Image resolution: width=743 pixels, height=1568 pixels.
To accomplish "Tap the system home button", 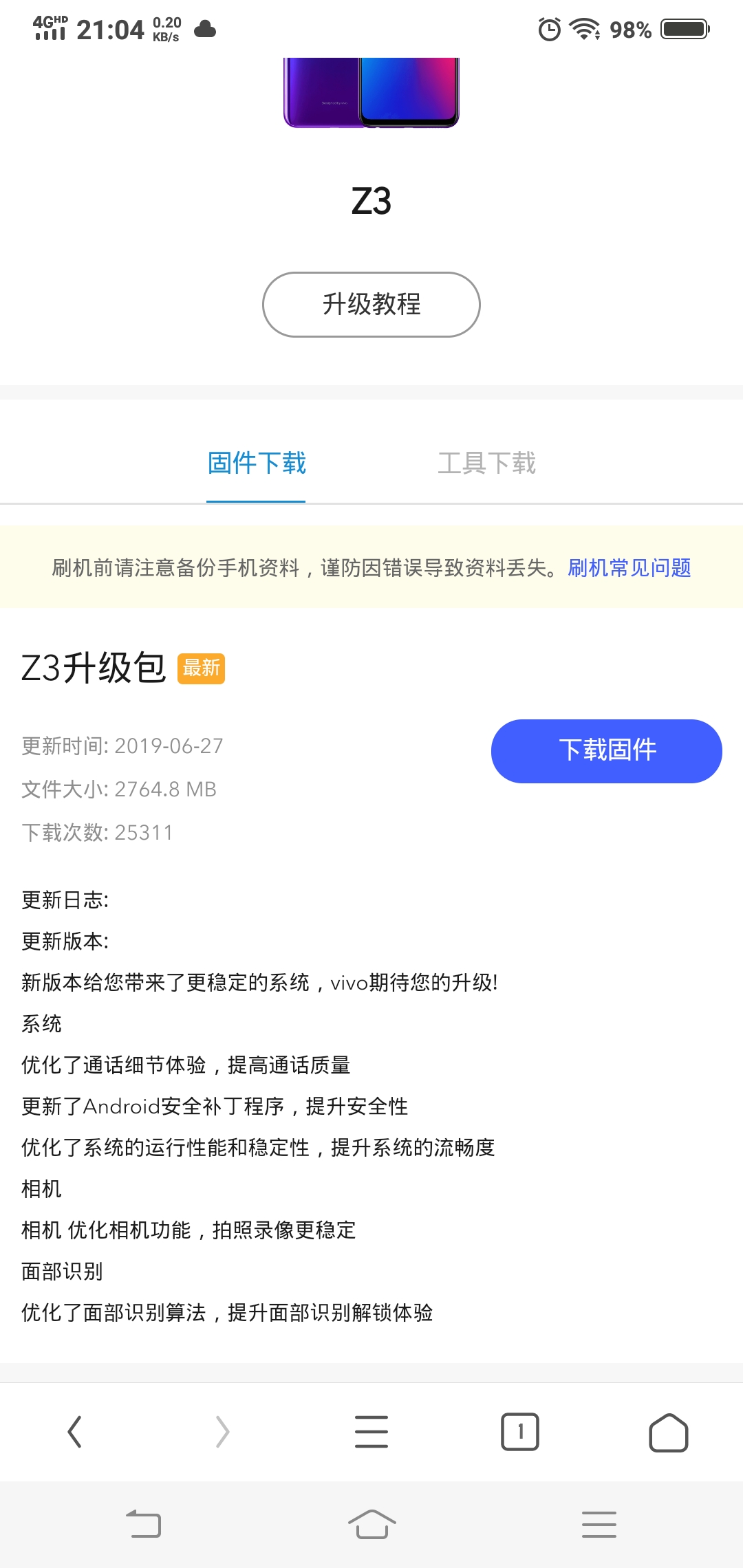I will 371,1525.
